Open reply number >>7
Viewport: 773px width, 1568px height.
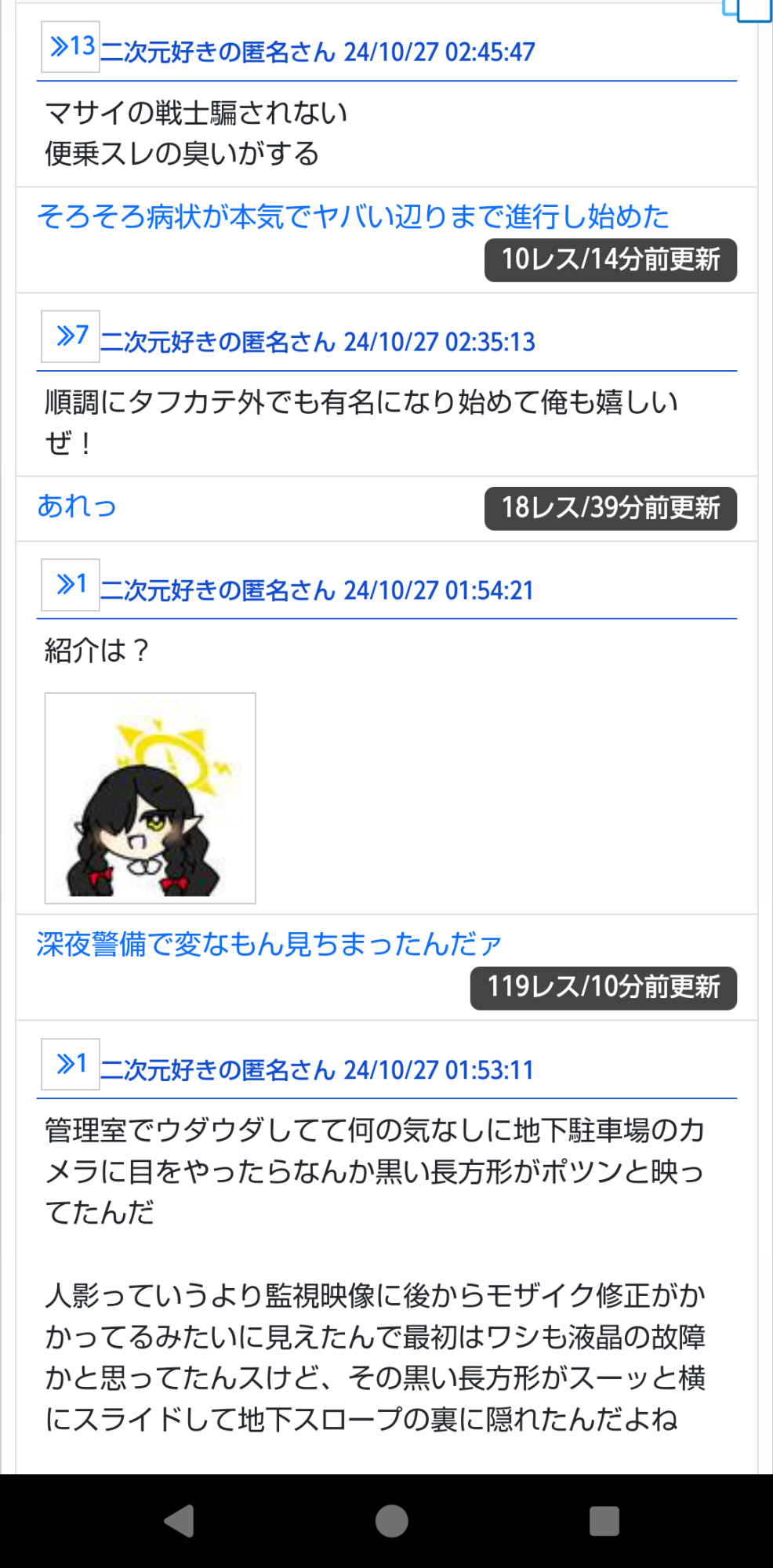point(71,336)
